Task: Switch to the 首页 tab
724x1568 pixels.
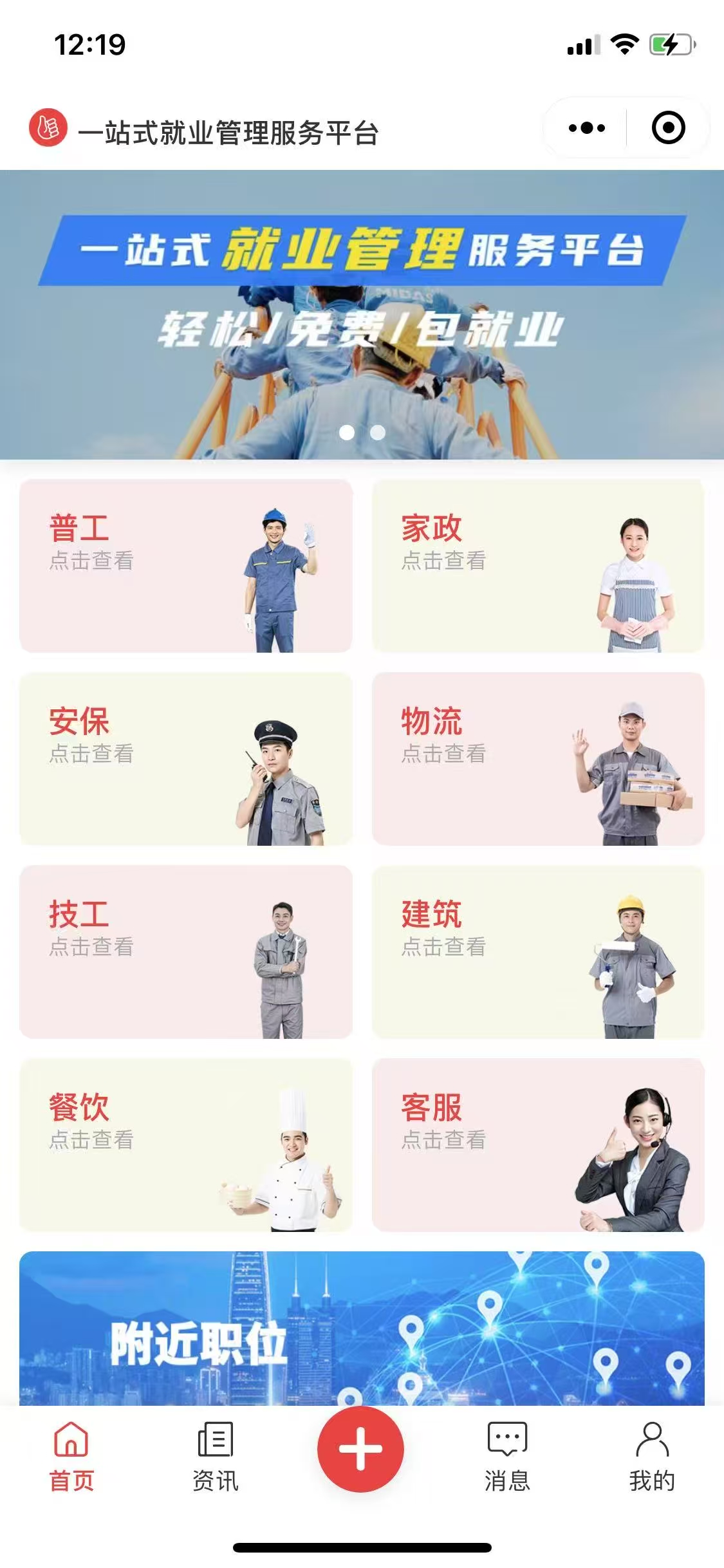Action: coord(71,1457)
